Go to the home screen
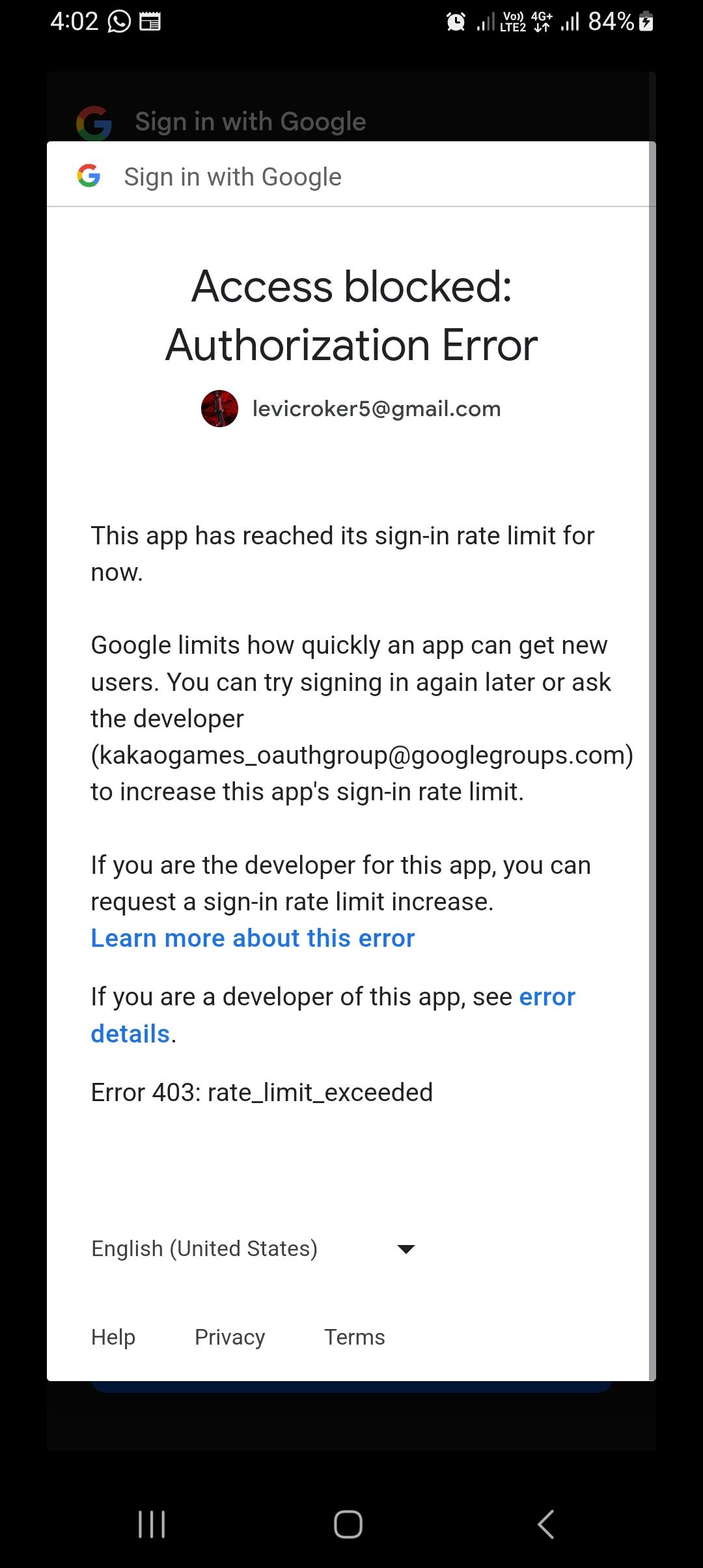Image resolution: width=703 pixels, height=1568 pixels. pos(348,1524)
